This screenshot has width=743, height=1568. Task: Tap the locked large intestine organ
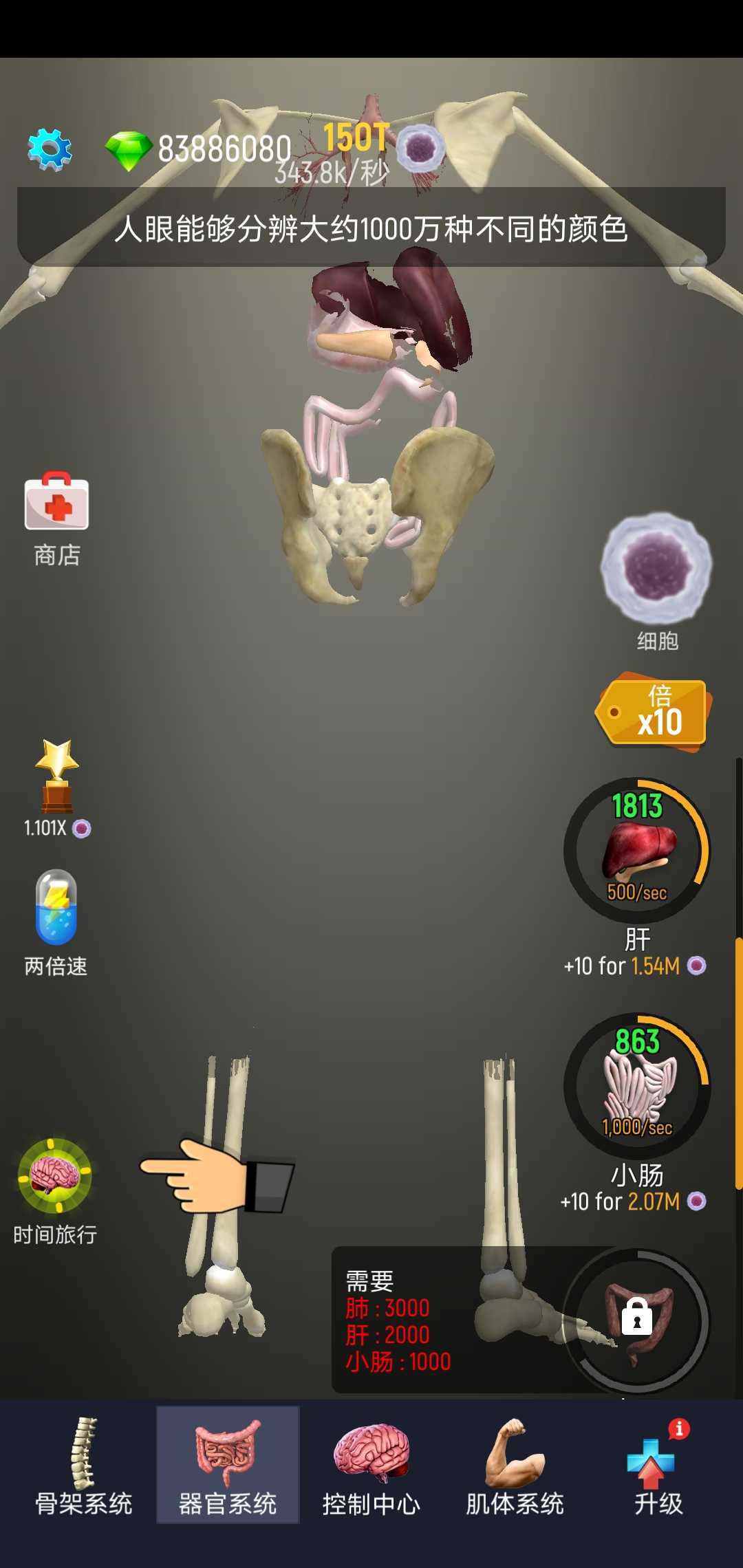[x=636, y=1319]
